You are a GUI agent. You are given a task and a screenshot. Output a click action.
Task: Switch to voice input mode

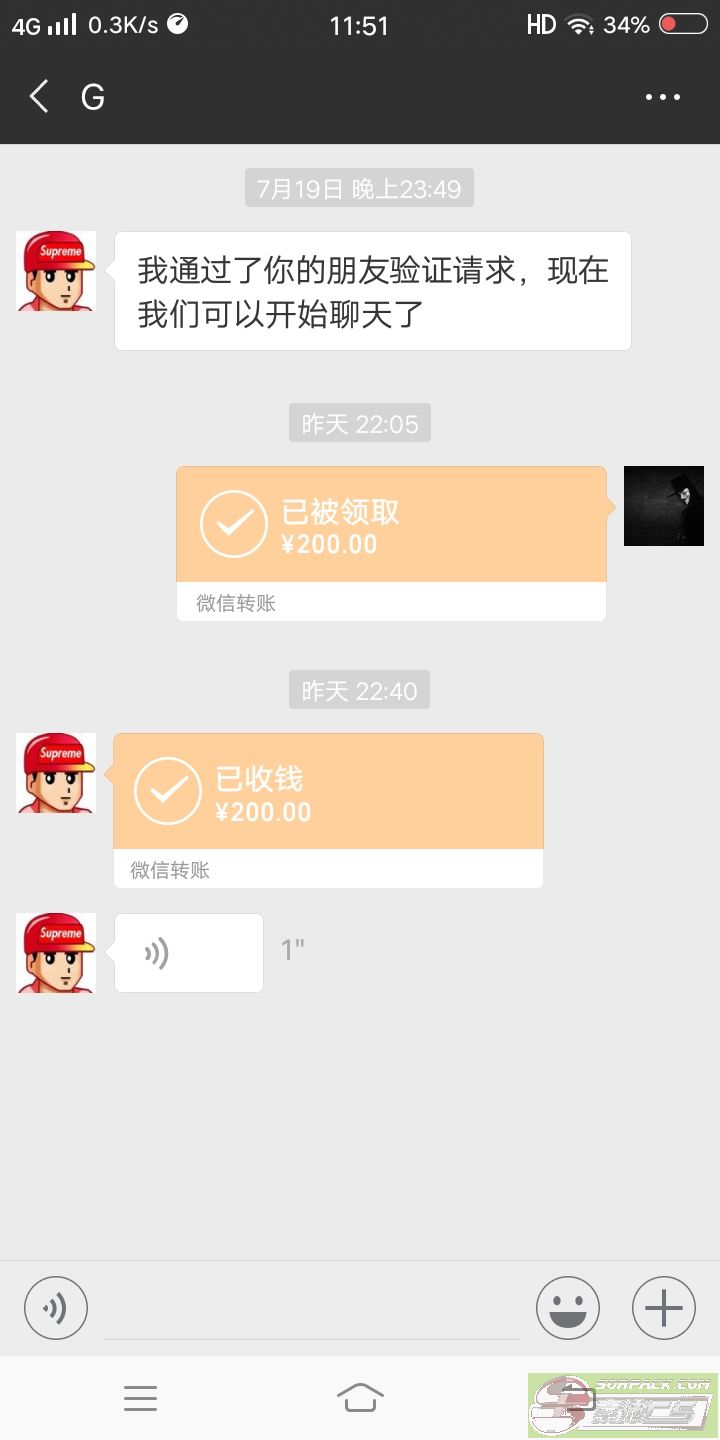(56, 1308)
